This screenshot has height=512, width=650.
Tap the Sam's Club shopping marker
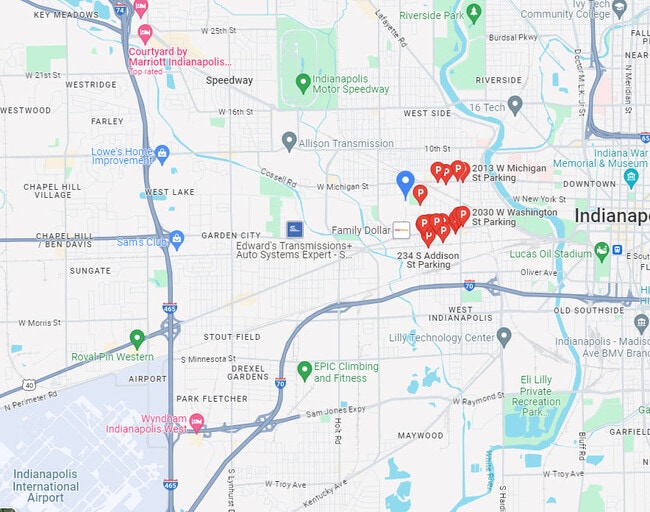click(177, 239)
